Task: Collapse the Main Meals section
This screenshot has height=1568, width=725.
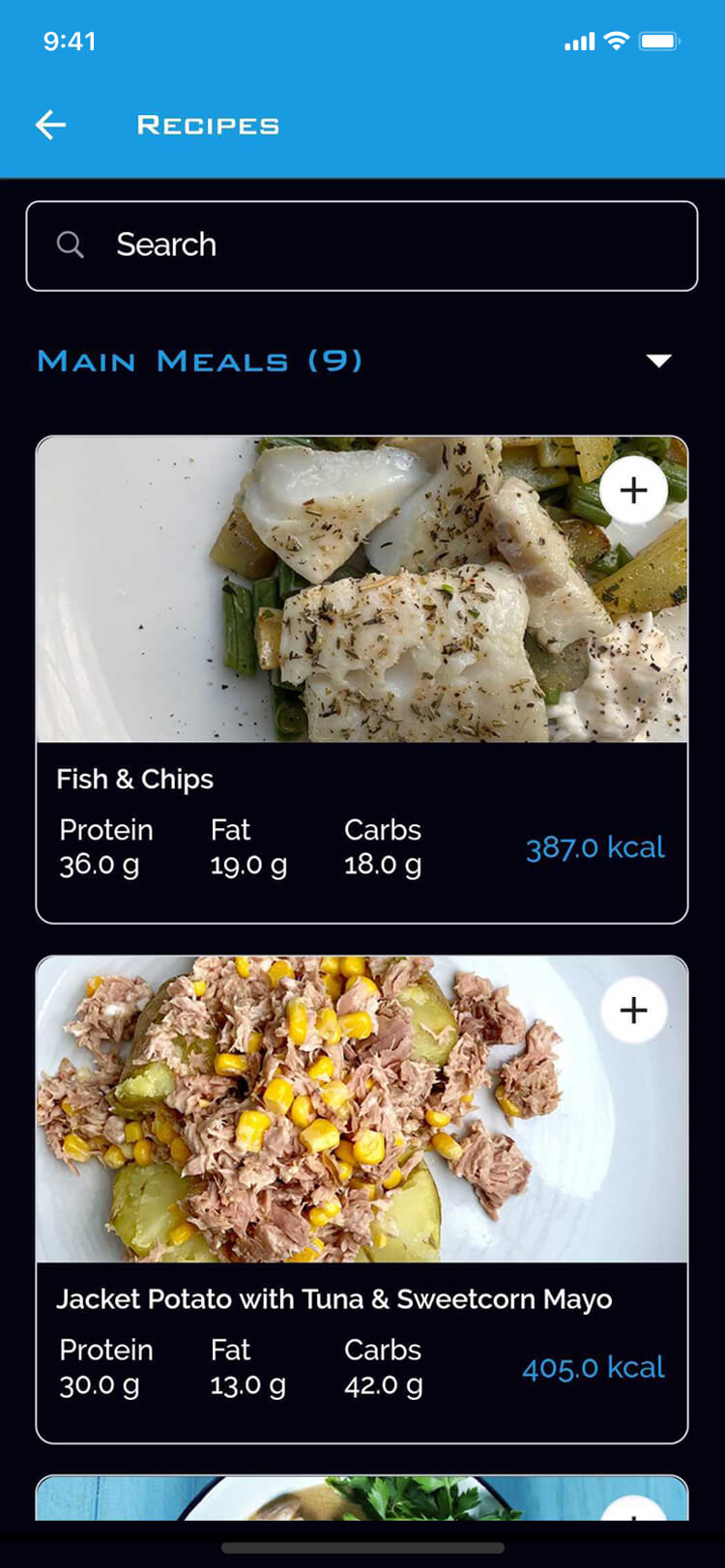Action: tap(658, 361)
